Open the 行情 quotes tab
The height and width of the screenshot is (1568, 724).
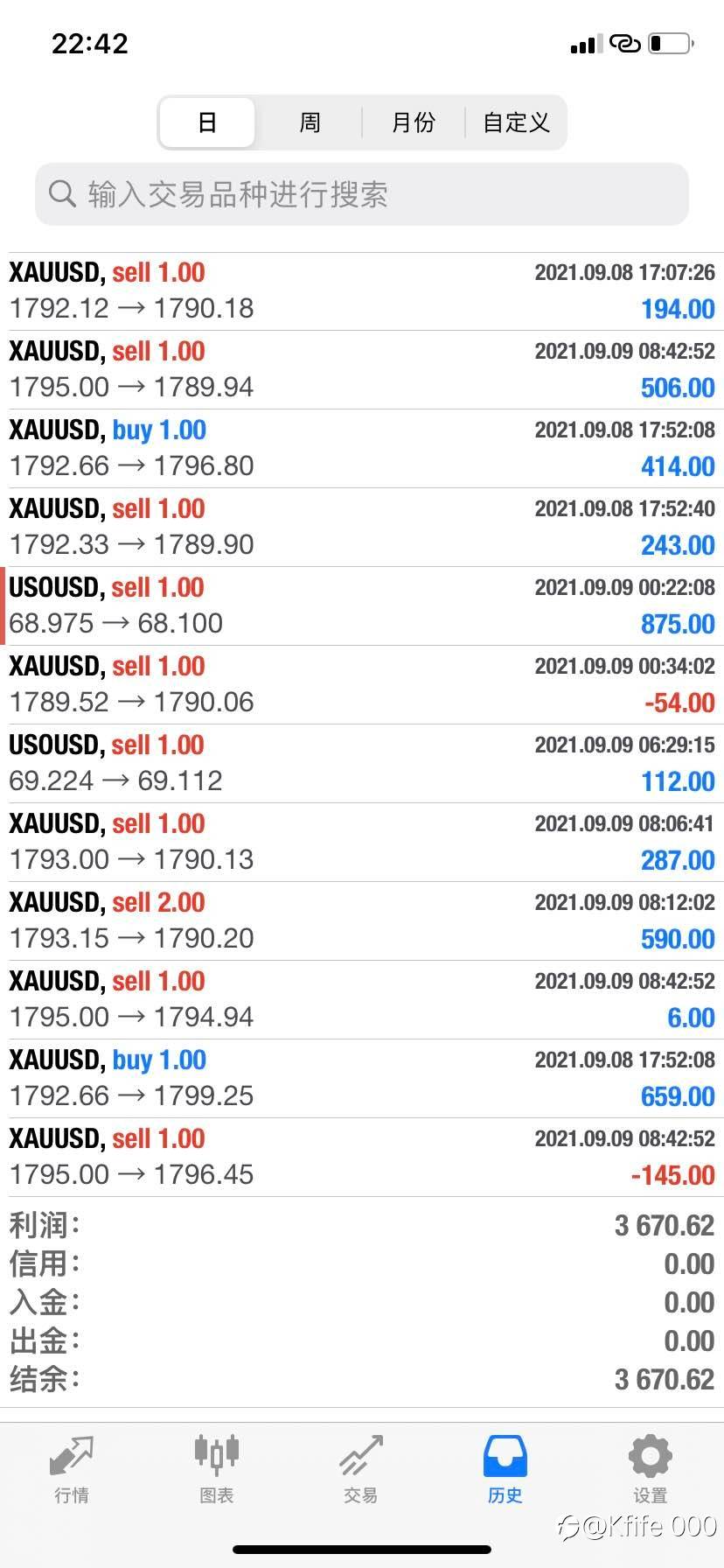tap(72, 1471)
